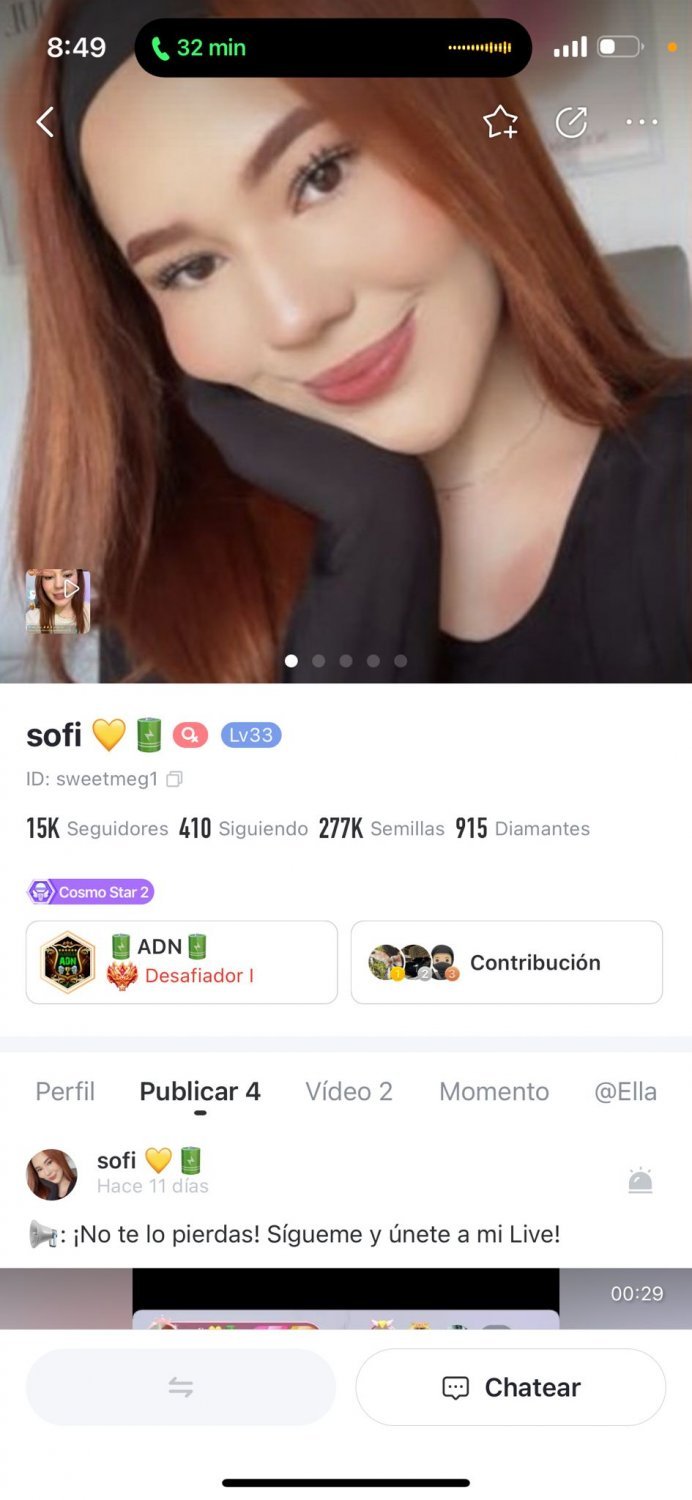Add sofi to favorites with star icon
The height and width of the screenshot is (1500, 692).
[x=500, y=122]
